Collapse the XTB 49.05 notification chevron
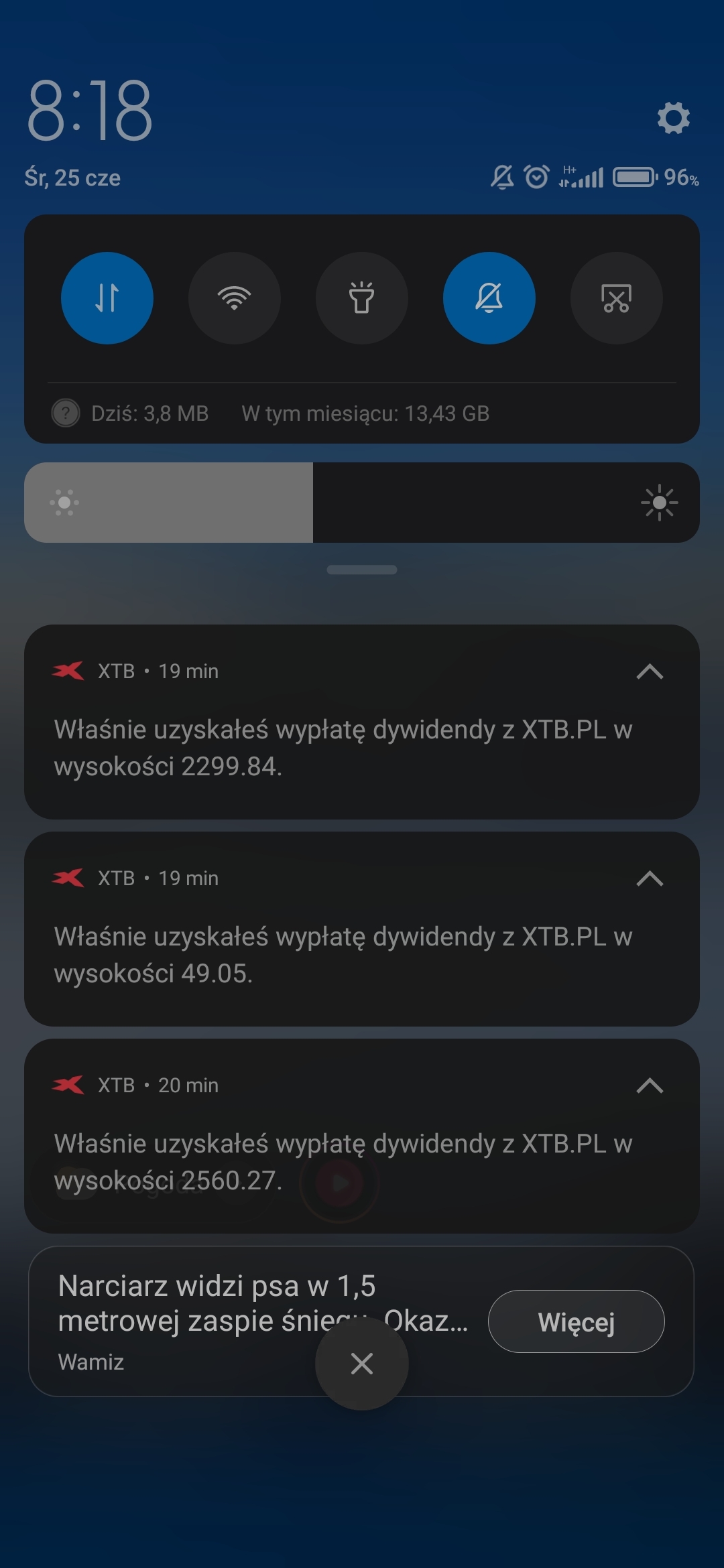 point(650,878)
